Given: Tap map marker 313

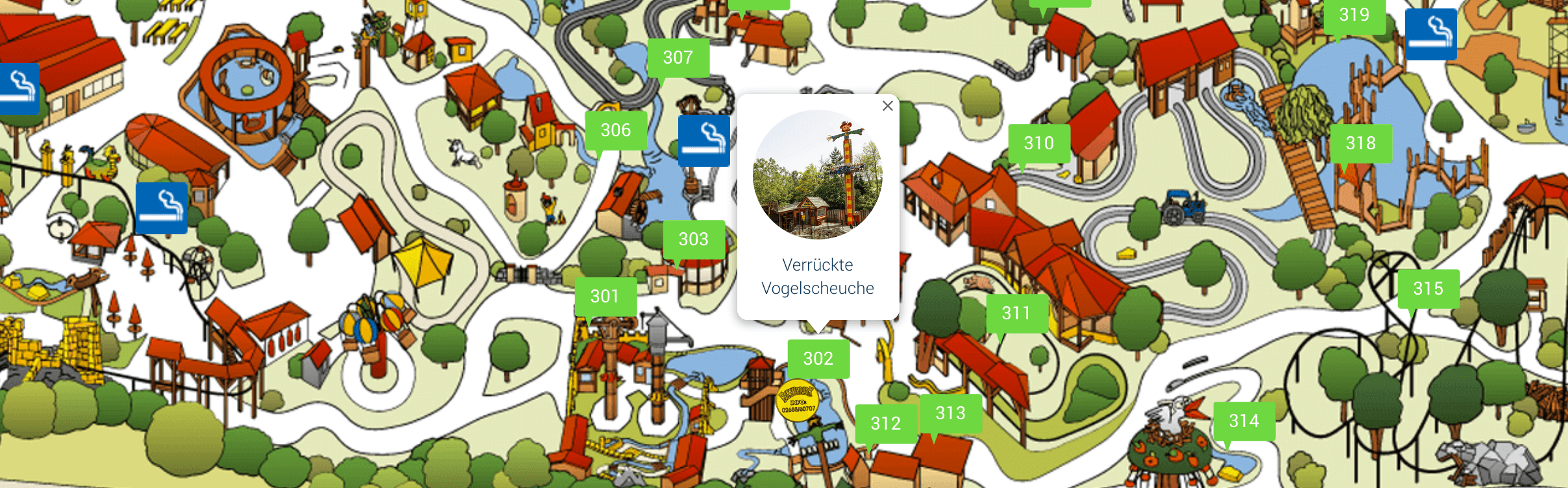Looking at the screenshot, I should click(950, 413).
